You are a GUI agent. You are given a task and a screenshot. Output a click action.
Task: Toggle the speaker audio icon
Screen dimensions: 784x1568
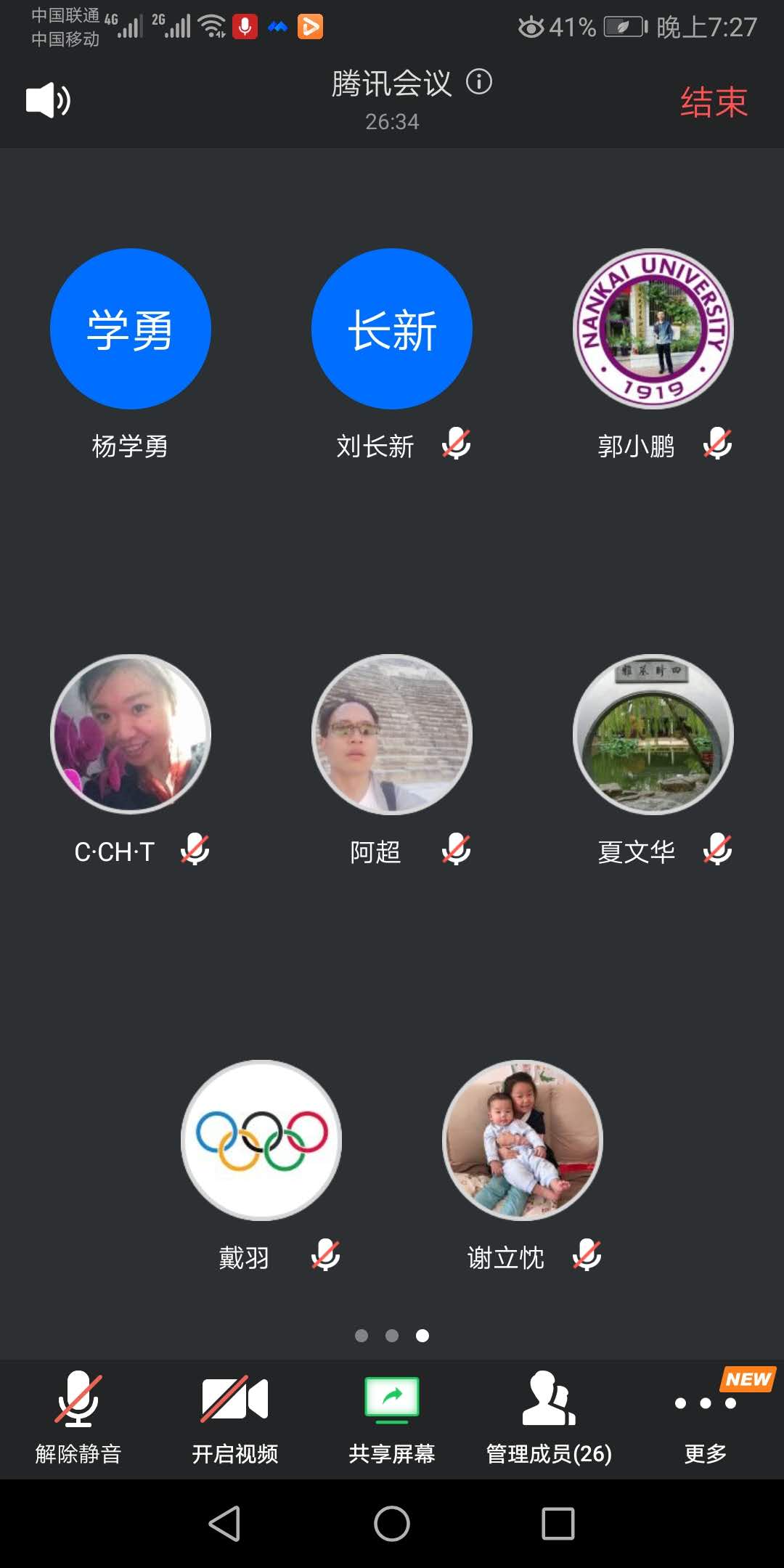coord(48,100)
